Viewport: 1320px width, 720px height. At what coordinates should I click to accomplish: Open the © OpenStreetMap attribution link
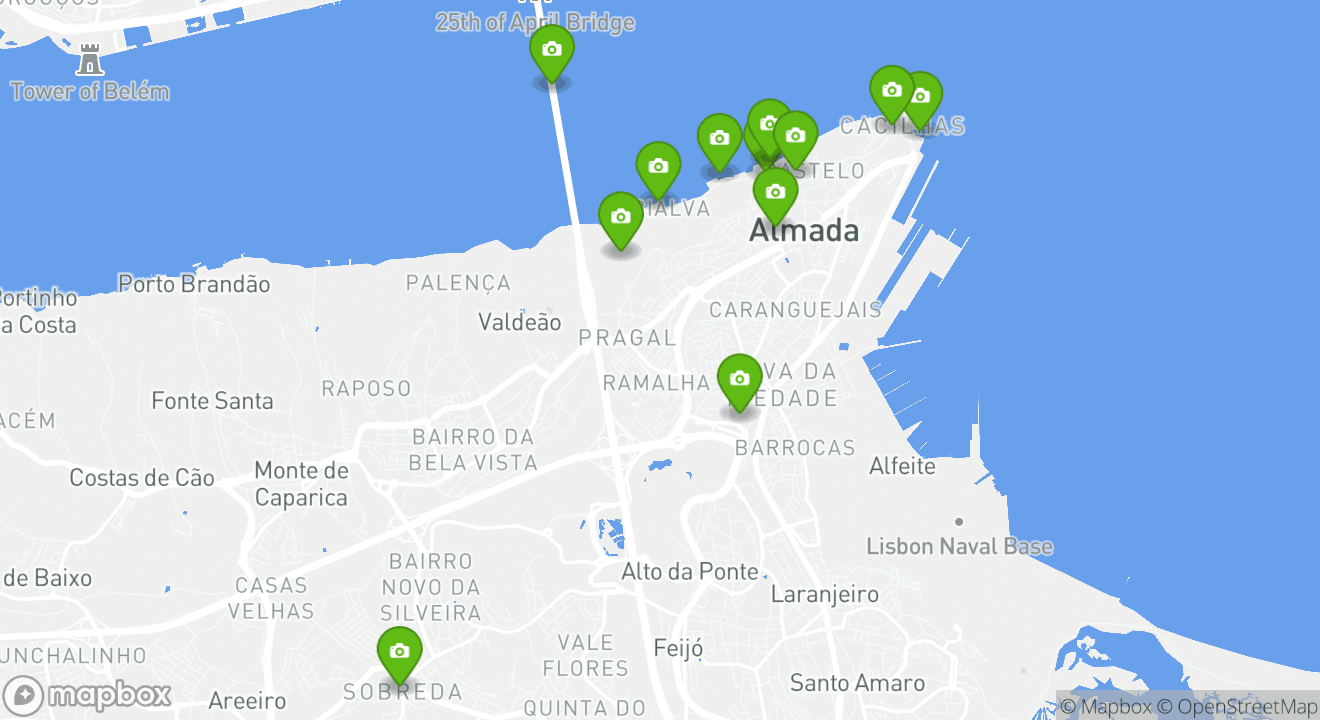[1237, 707]
